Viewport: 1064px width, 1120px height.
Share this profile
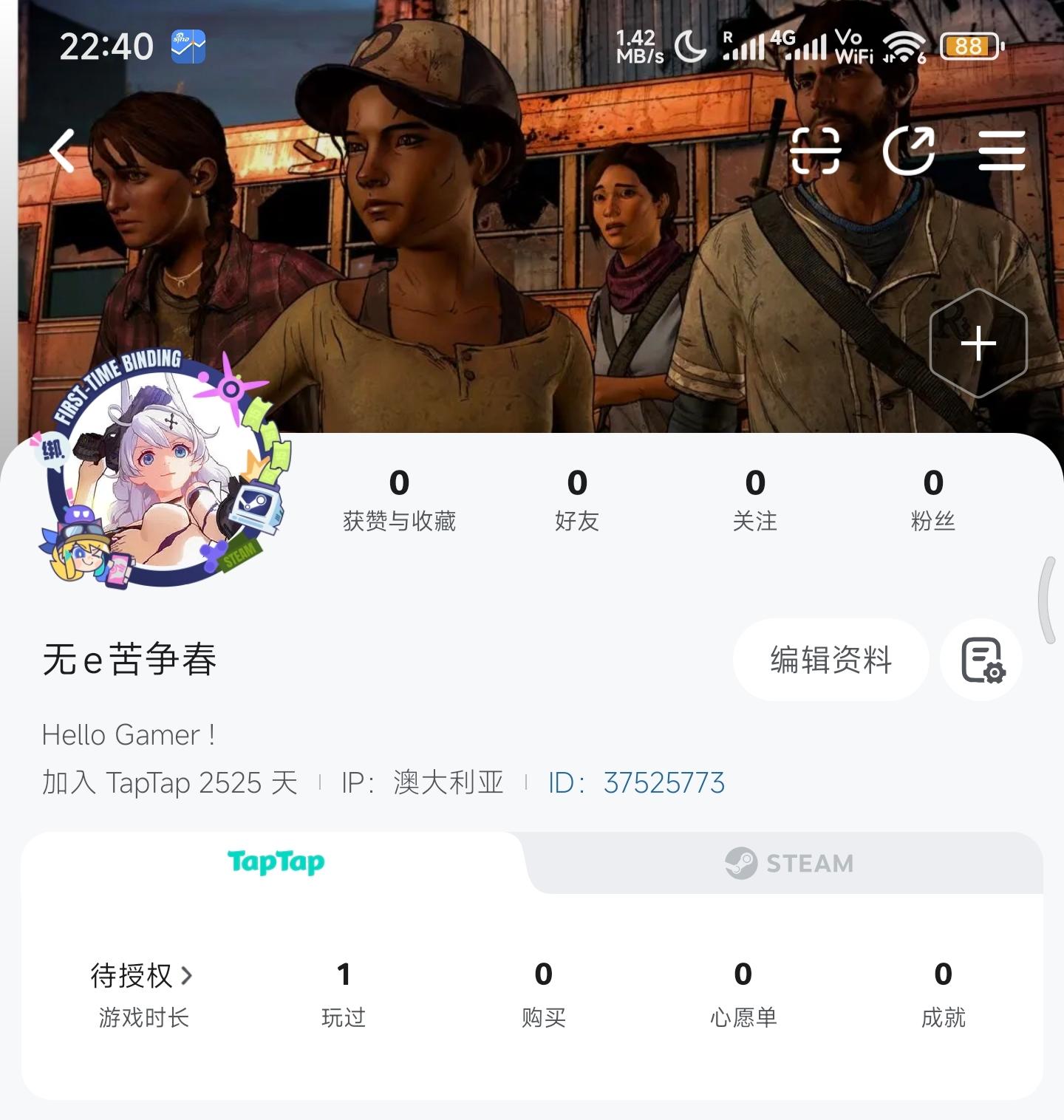tap(909, 151)
